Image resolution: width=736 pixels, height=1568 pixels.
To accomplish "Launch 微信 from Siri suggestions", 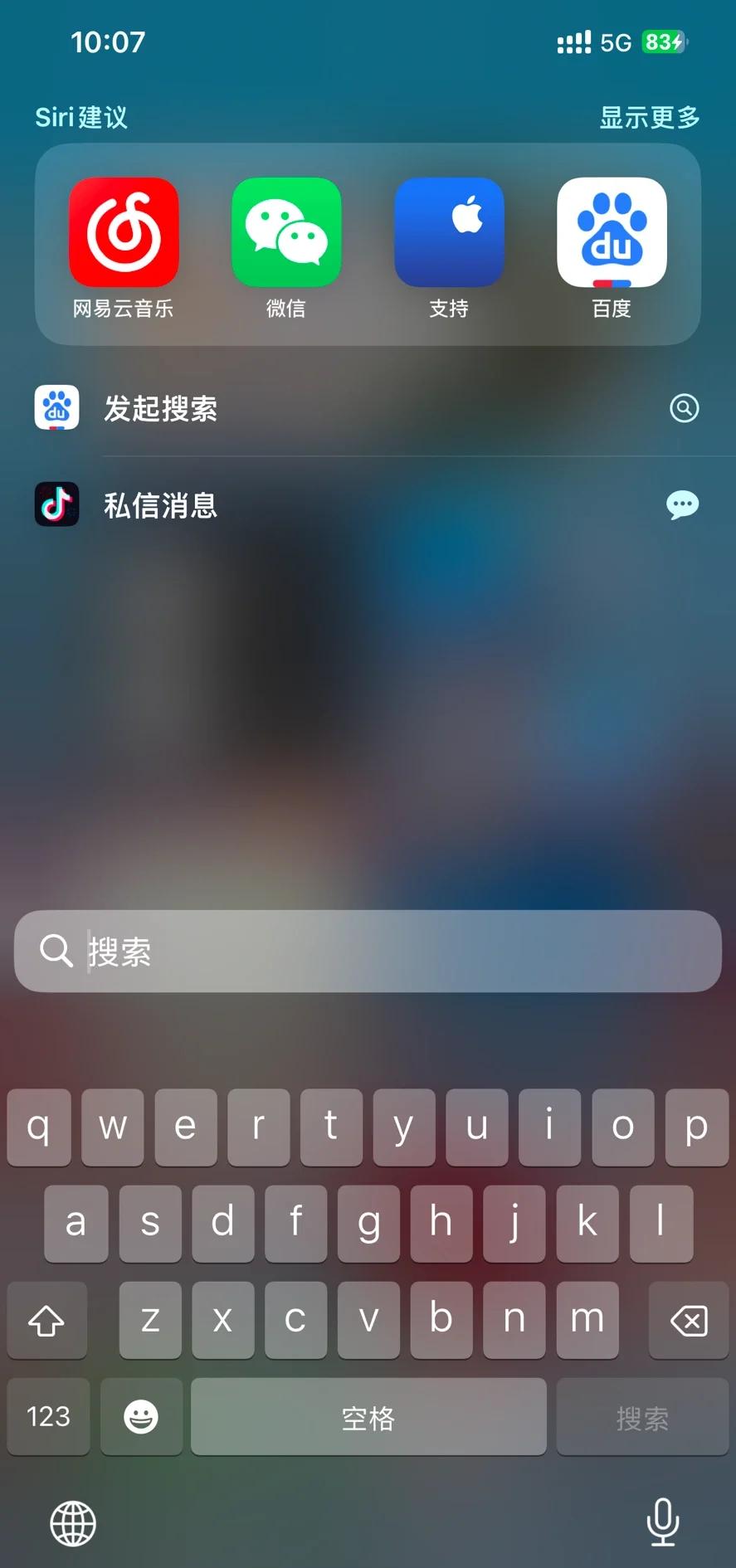I will point(286,233).
